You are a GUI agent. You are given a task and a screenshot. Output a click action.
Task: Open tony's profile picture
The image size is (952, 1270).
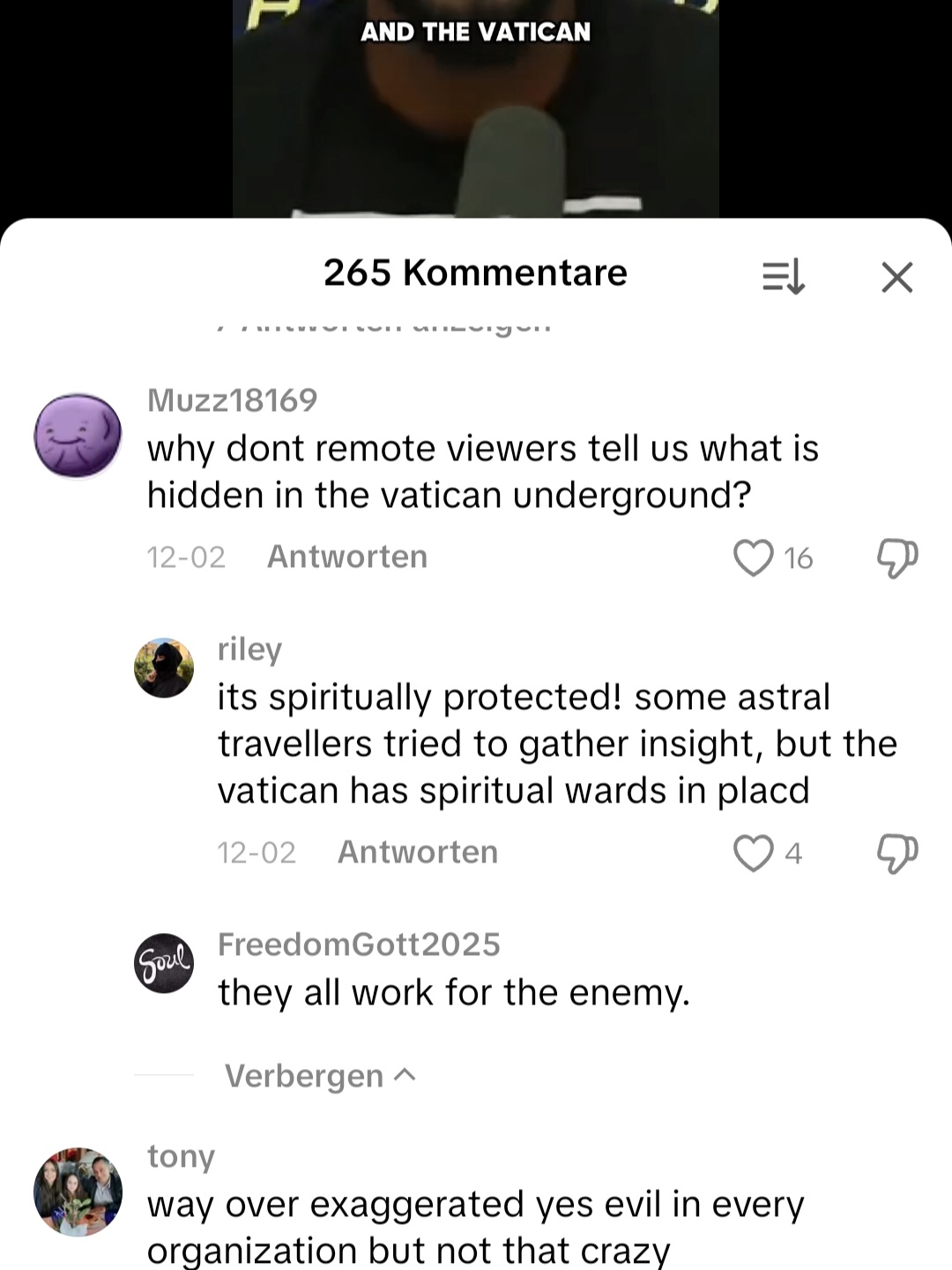click(78, 1191)
